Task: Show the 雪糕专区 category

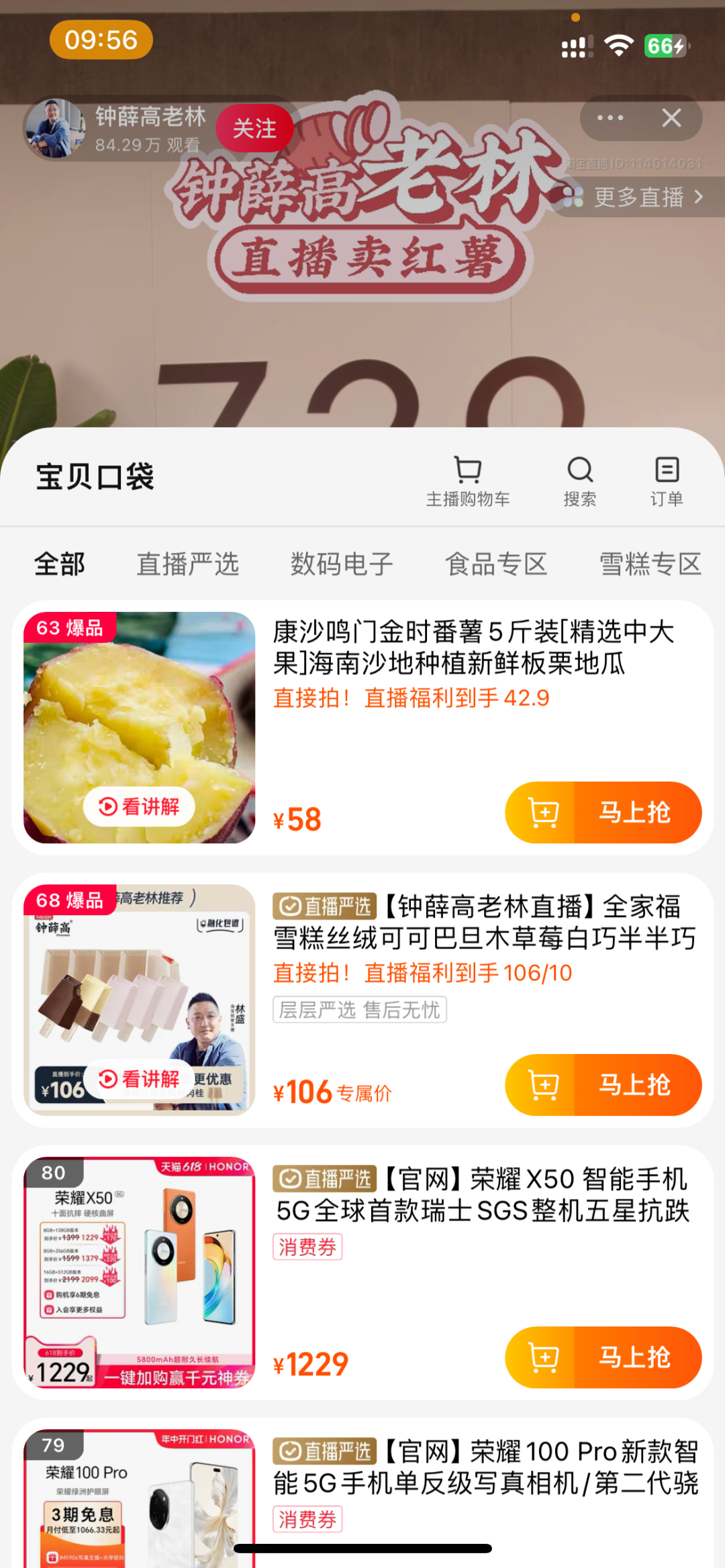Action: click(x=650, y=564)
